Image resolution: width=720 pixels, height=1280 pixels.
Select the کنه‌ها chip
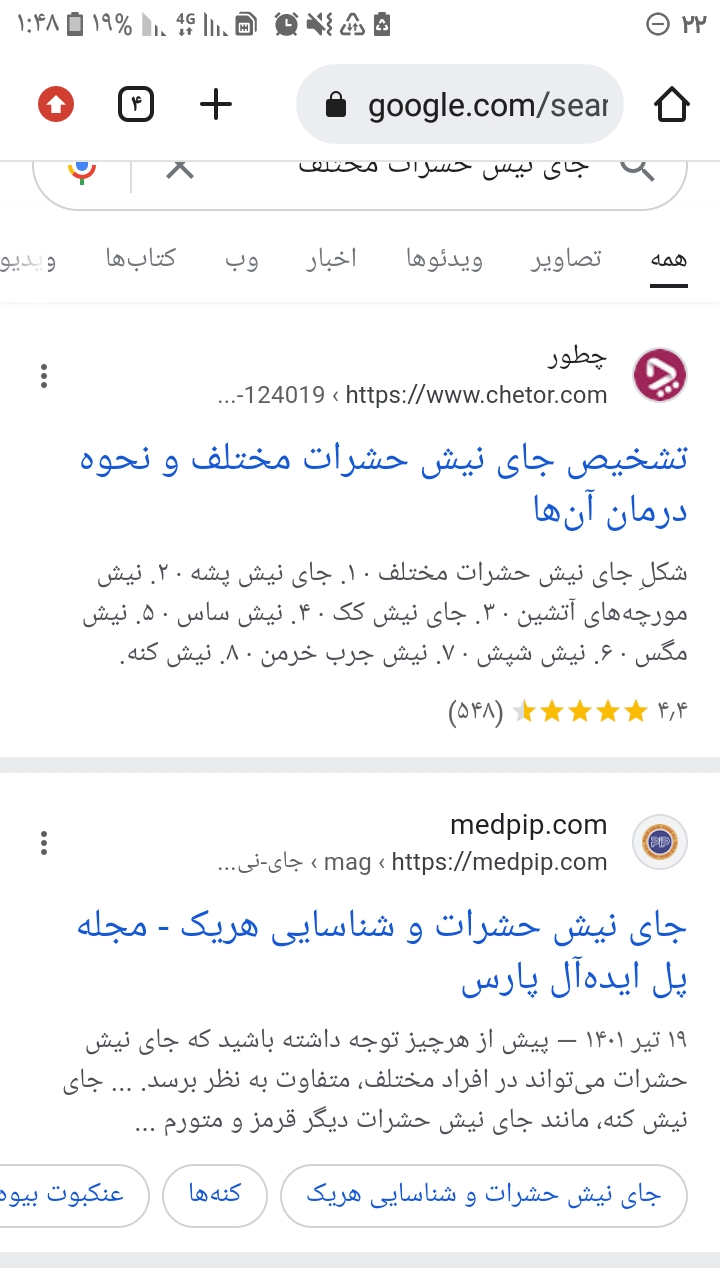(x=215, y=1194)
